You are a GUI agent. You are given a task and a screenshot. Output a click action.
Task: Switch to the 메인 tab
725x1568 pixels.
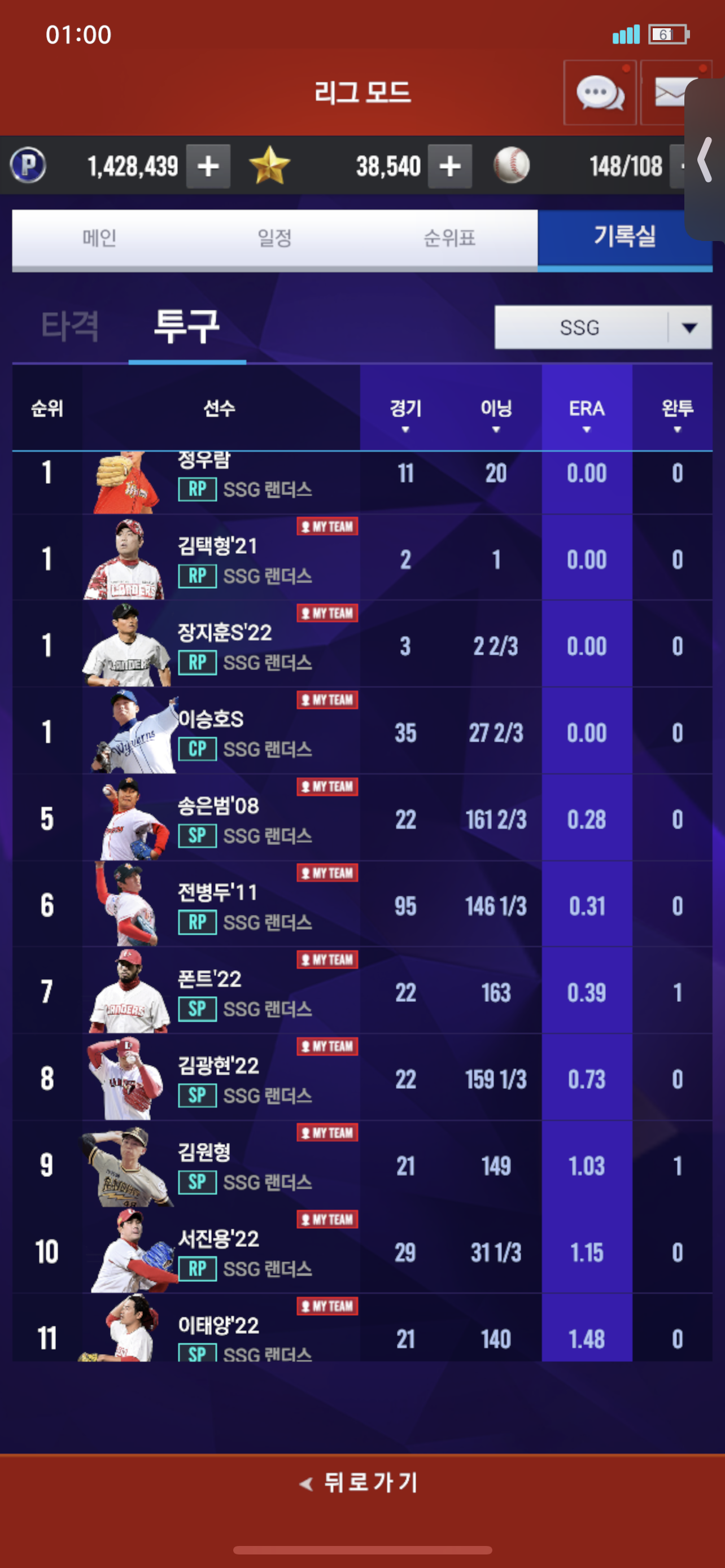pos(99,238)
